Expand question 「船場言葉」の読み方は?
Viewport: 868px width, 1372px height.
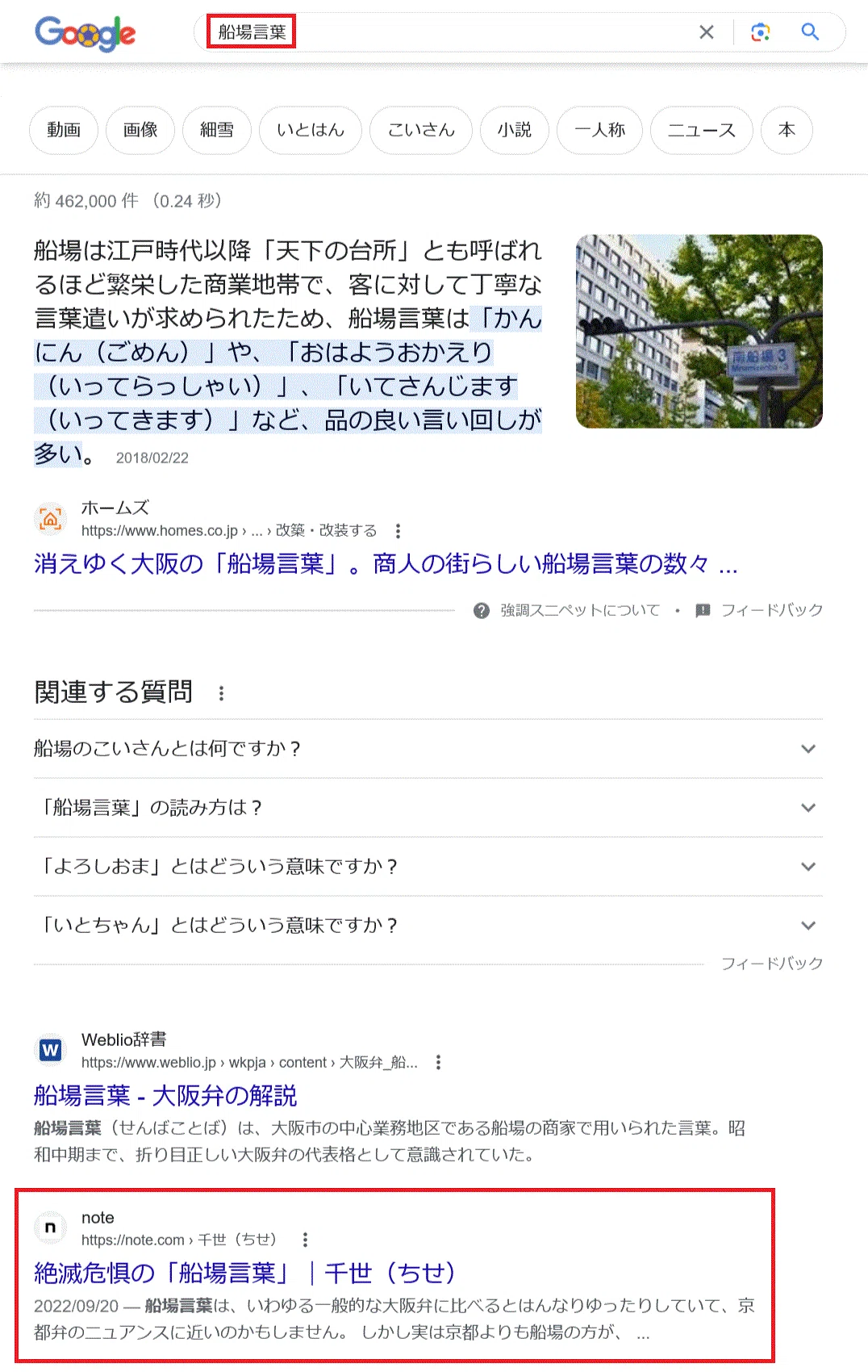[x=428, y=808]
